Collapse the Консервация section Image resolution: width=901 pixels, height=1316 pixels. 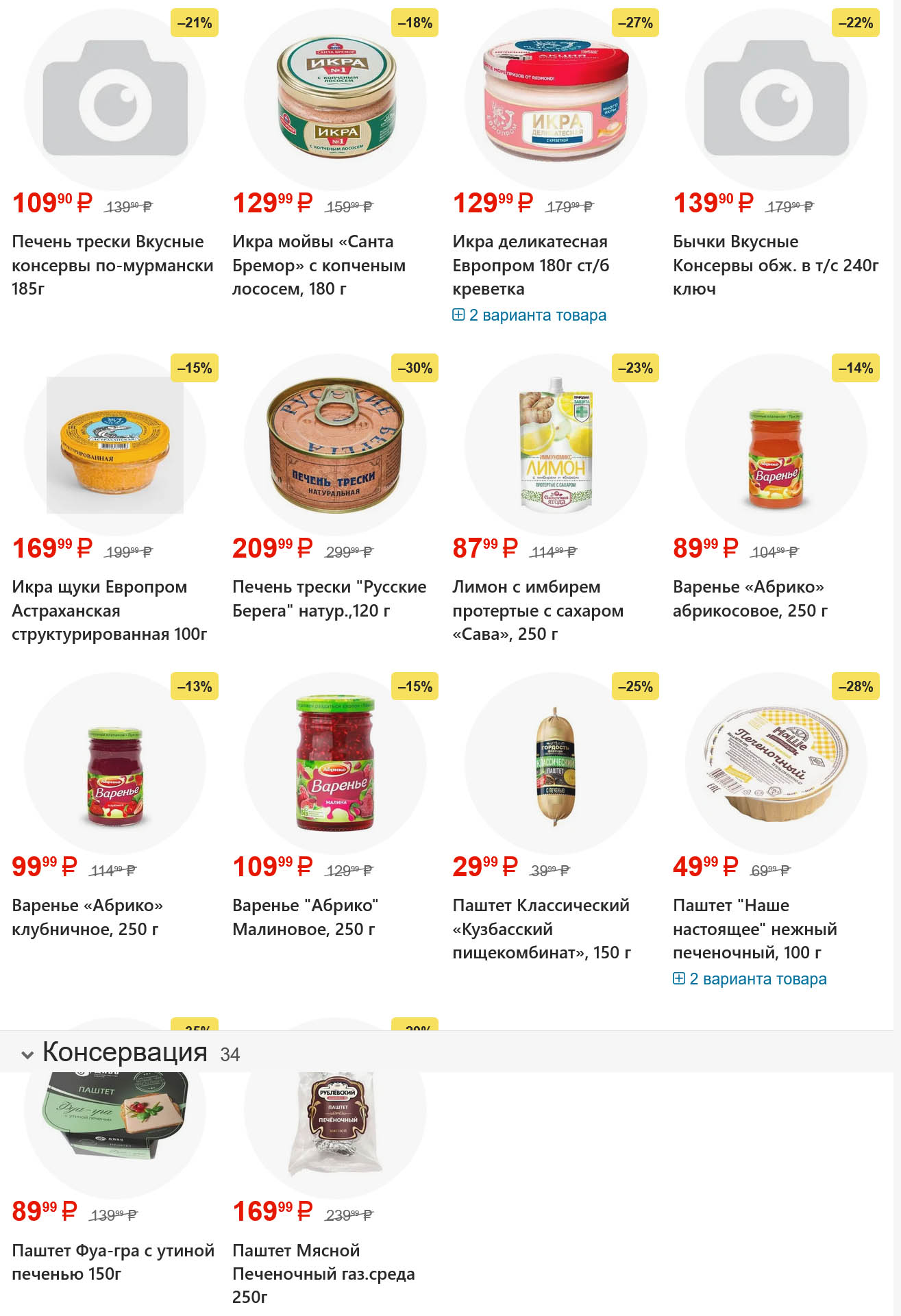coord(28,1054)
